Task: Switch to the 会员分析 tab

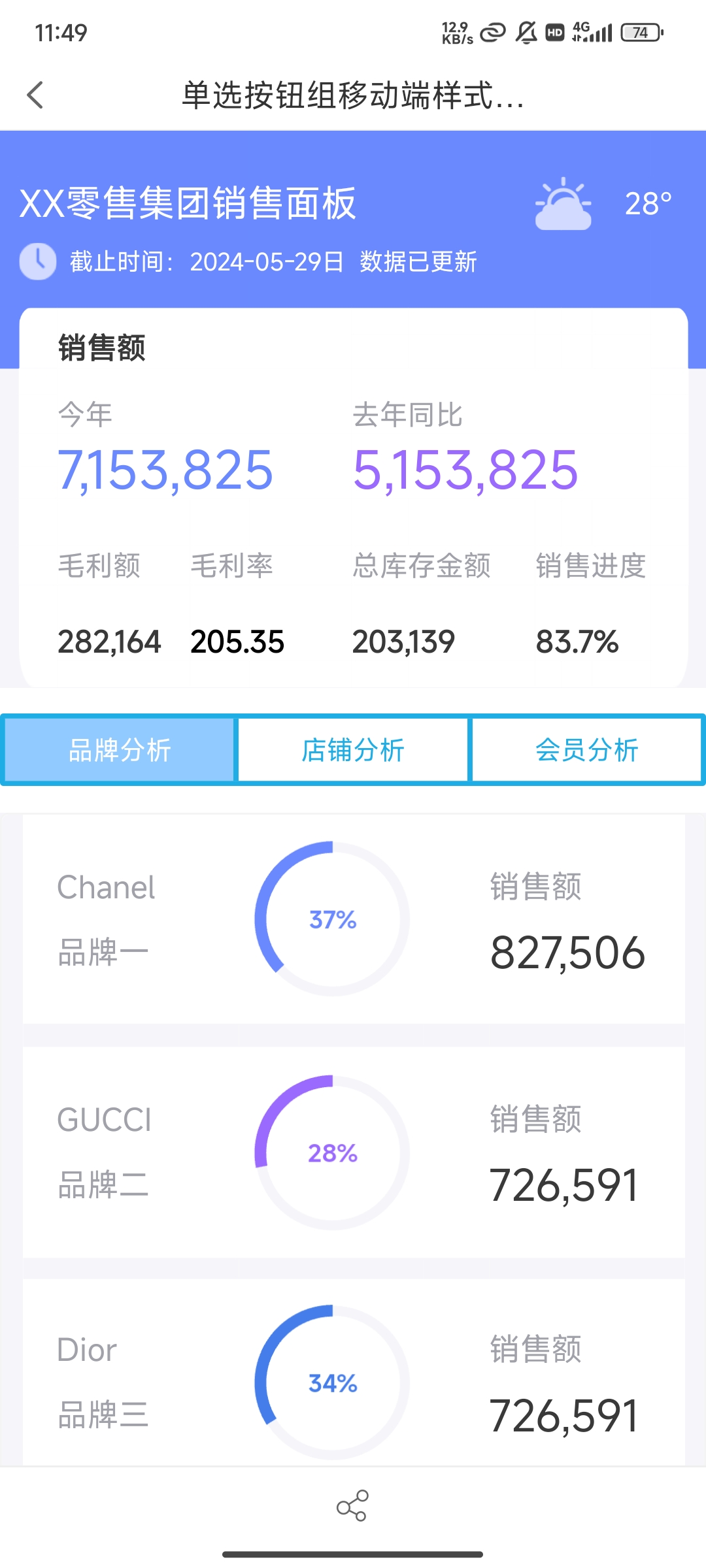Action: (586, 750)
